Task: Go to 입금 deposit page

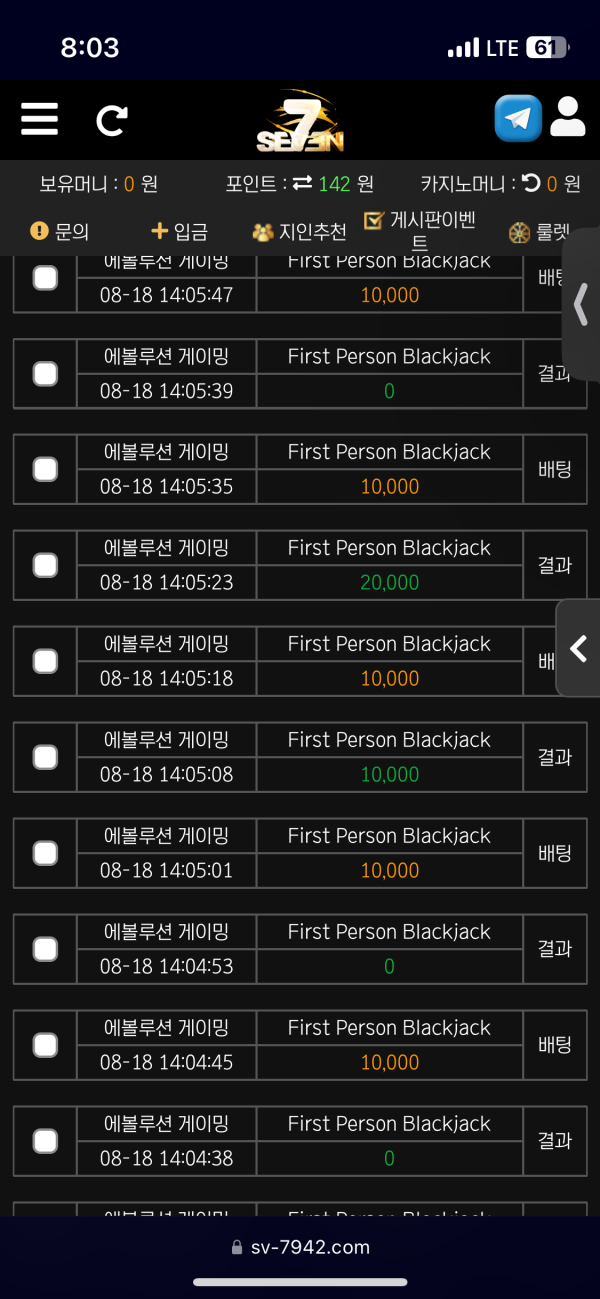Action: (x=179, y=231)
